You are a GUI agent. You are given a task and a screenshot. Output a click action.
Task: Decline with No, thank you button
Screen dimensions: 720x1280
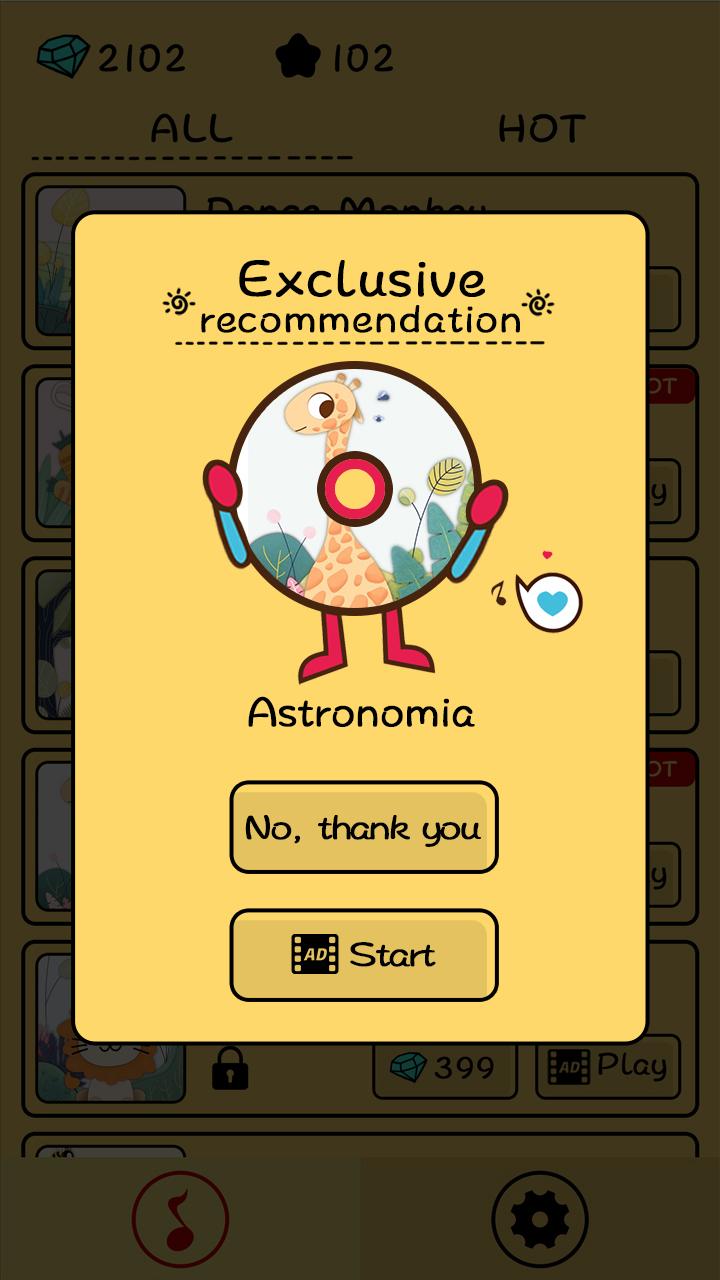point(363,827)
